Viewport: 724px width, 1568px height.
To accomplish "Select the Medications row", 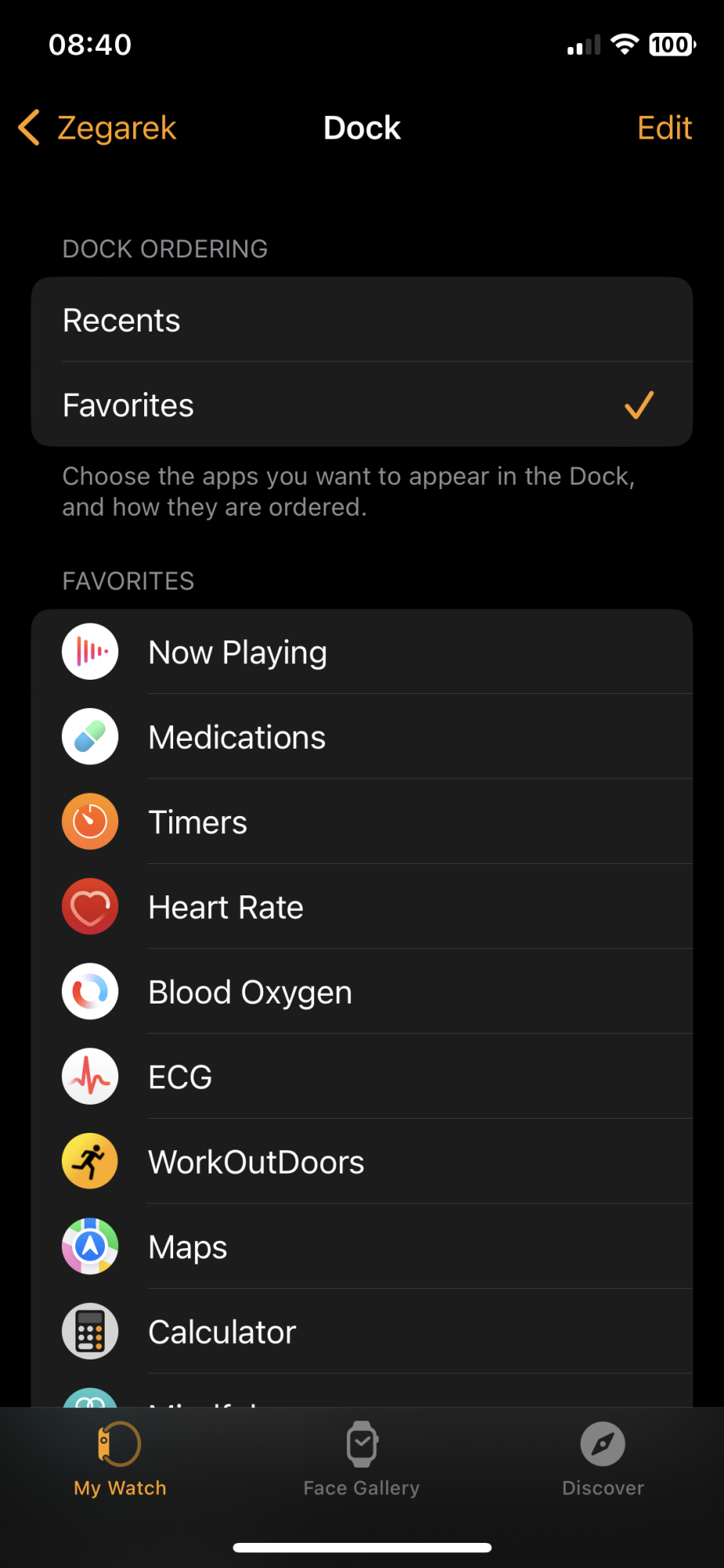I will click(x=361, y=737).
